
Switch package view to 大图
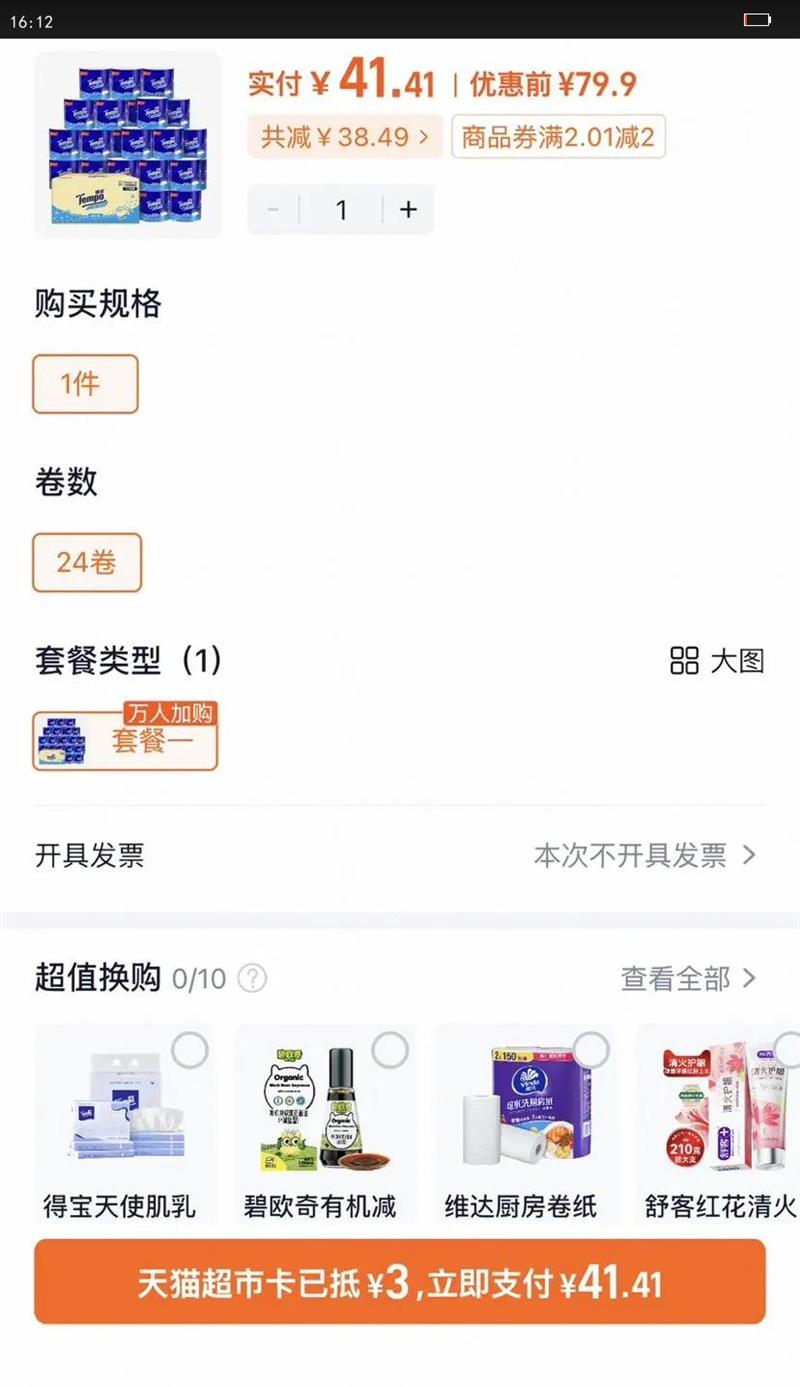(x=717, y=661)
